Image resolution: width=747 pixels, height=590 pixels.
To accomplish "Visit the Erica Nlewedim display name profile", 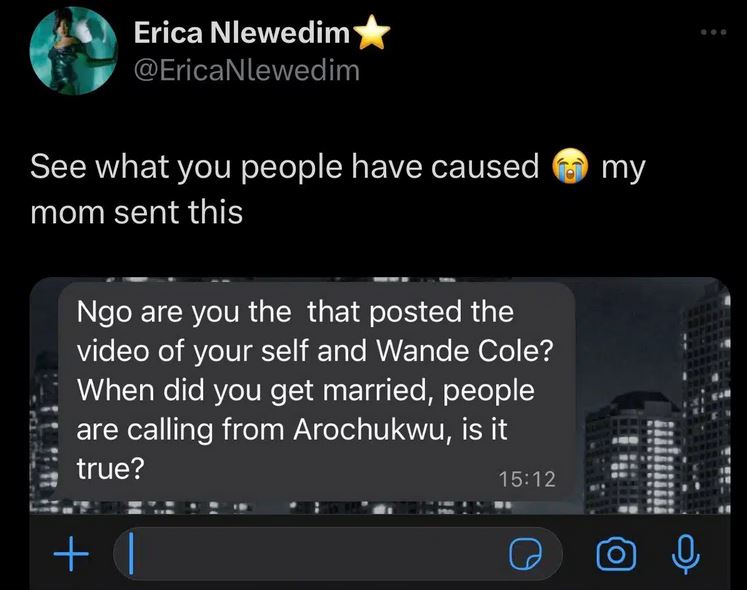I will tap(242, 35).
